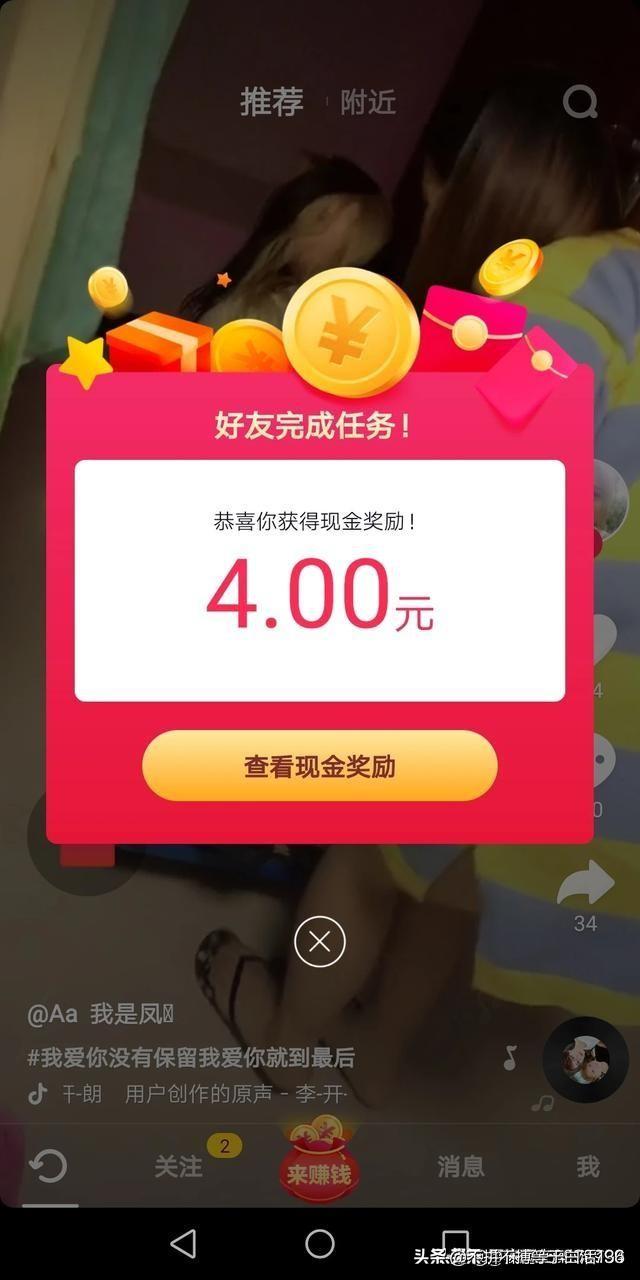Switch to the 附近 tab
This screenshot has width=640, height=1280.
368,102
